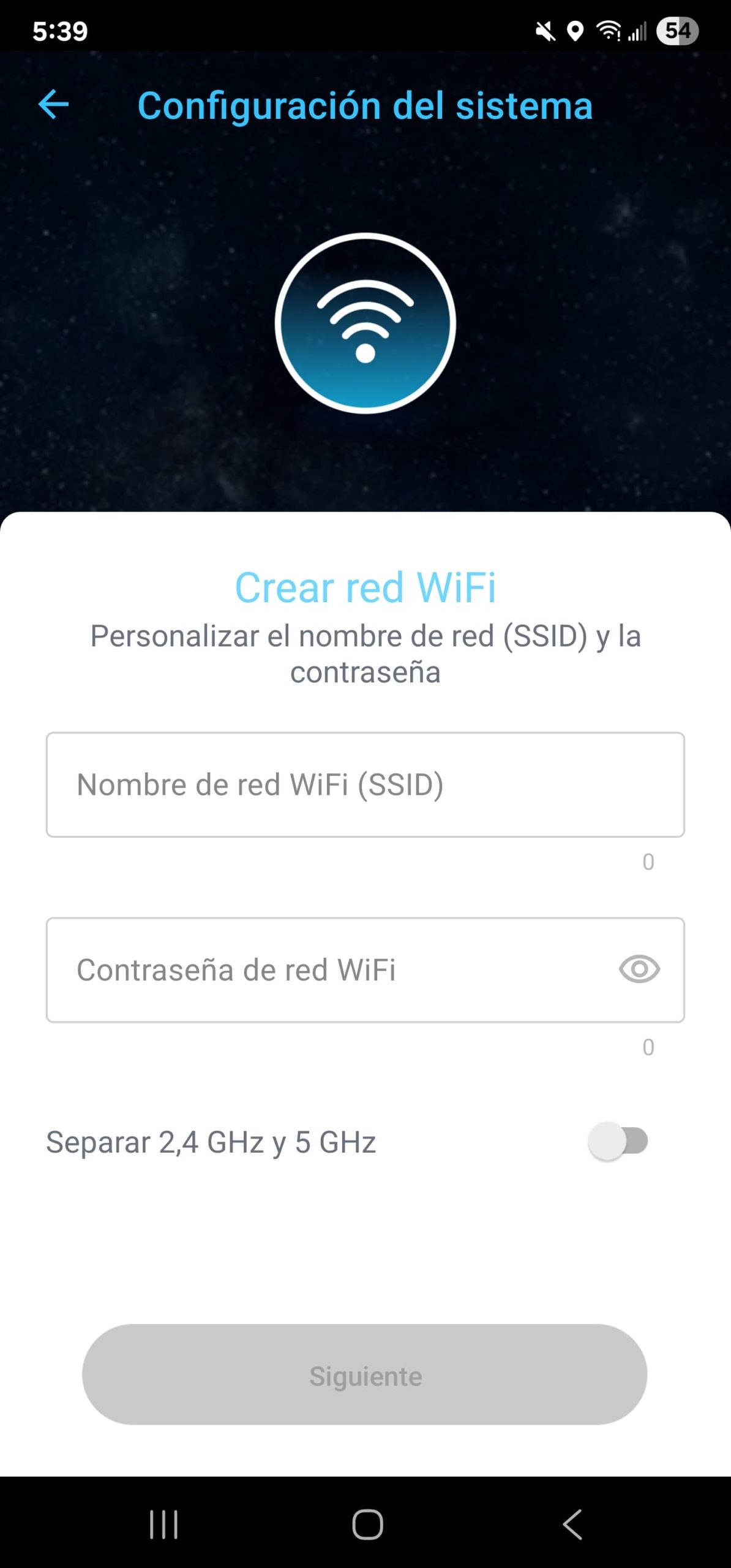Enable Separar 2,4 GHz y 5 GHz
The image size is (731, 1568).
pyautogui.click(x=618, y=1141)
